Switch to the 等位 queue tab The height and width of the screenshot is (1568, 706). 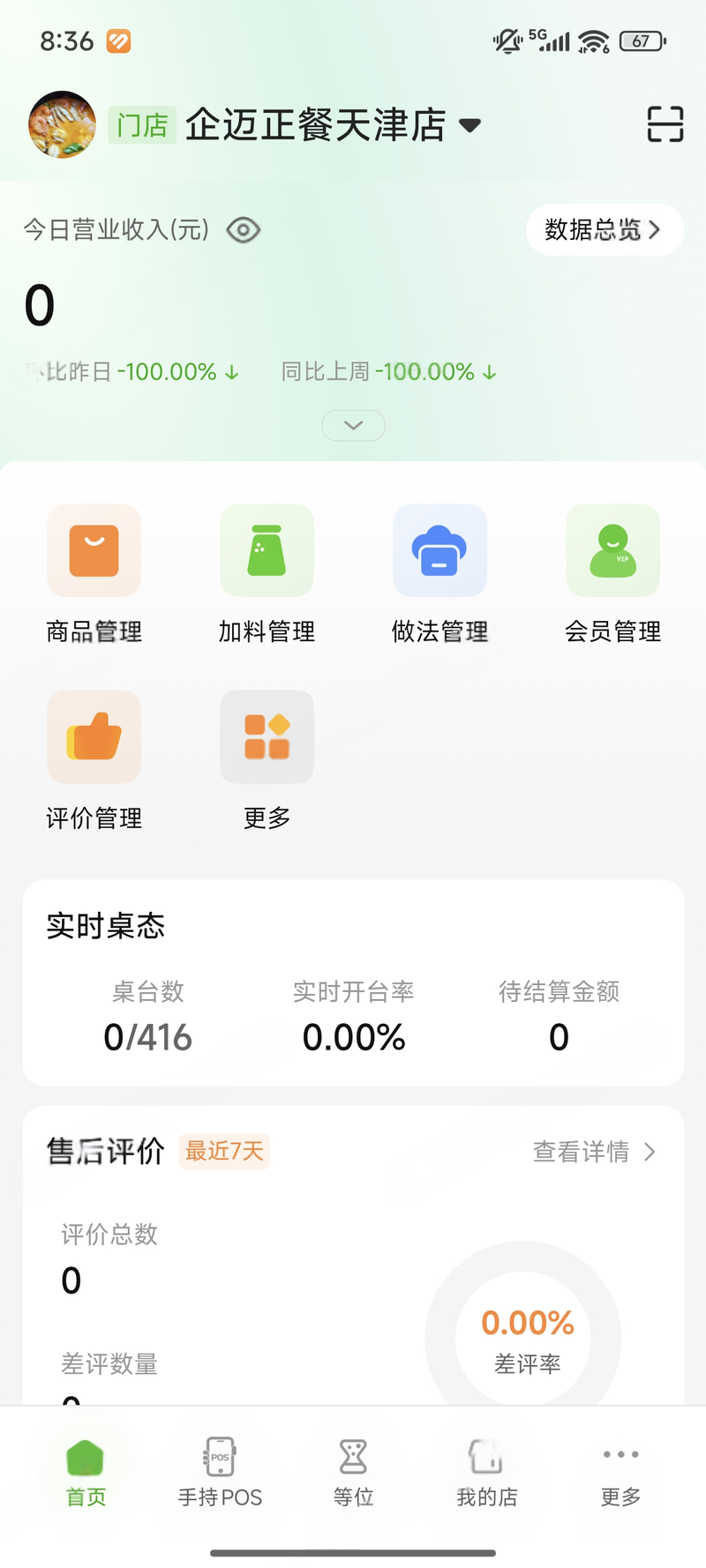pos(353,1471)
